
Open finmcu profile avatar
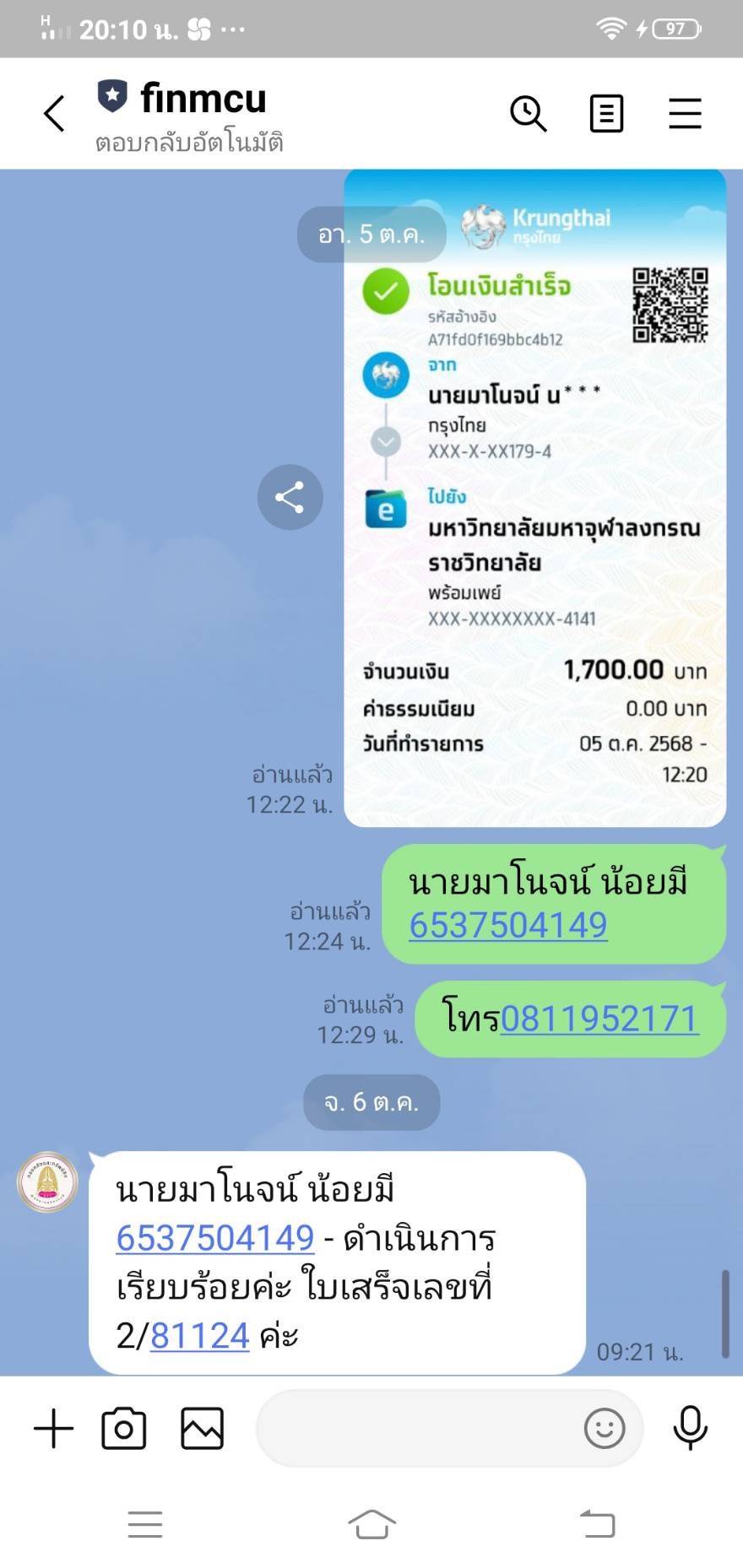point(47,1181)
